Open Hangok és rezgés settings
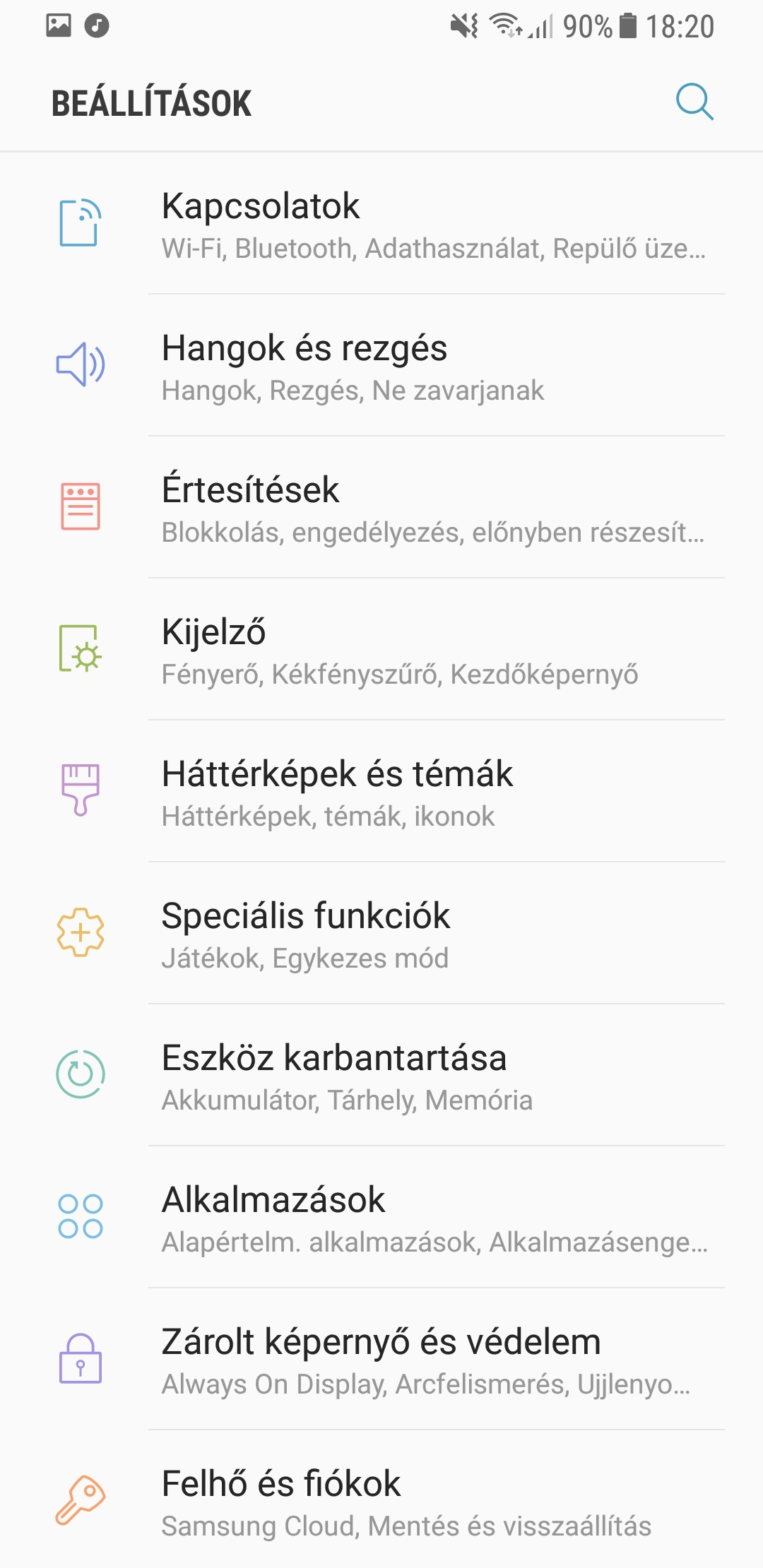 381,366
